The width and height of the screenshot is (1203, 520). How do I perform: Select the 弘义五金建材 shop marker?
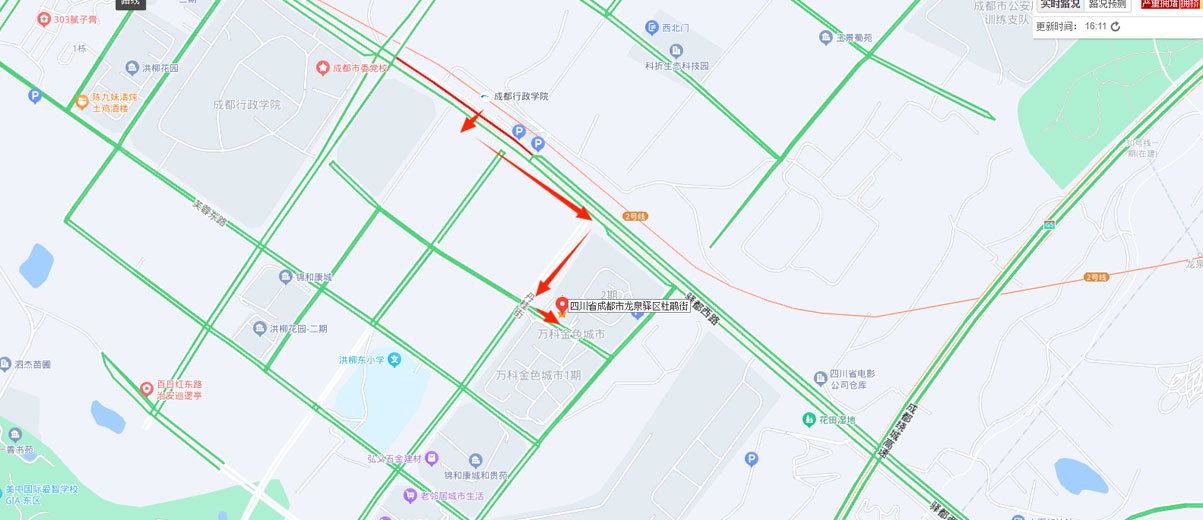coord(431,459)
